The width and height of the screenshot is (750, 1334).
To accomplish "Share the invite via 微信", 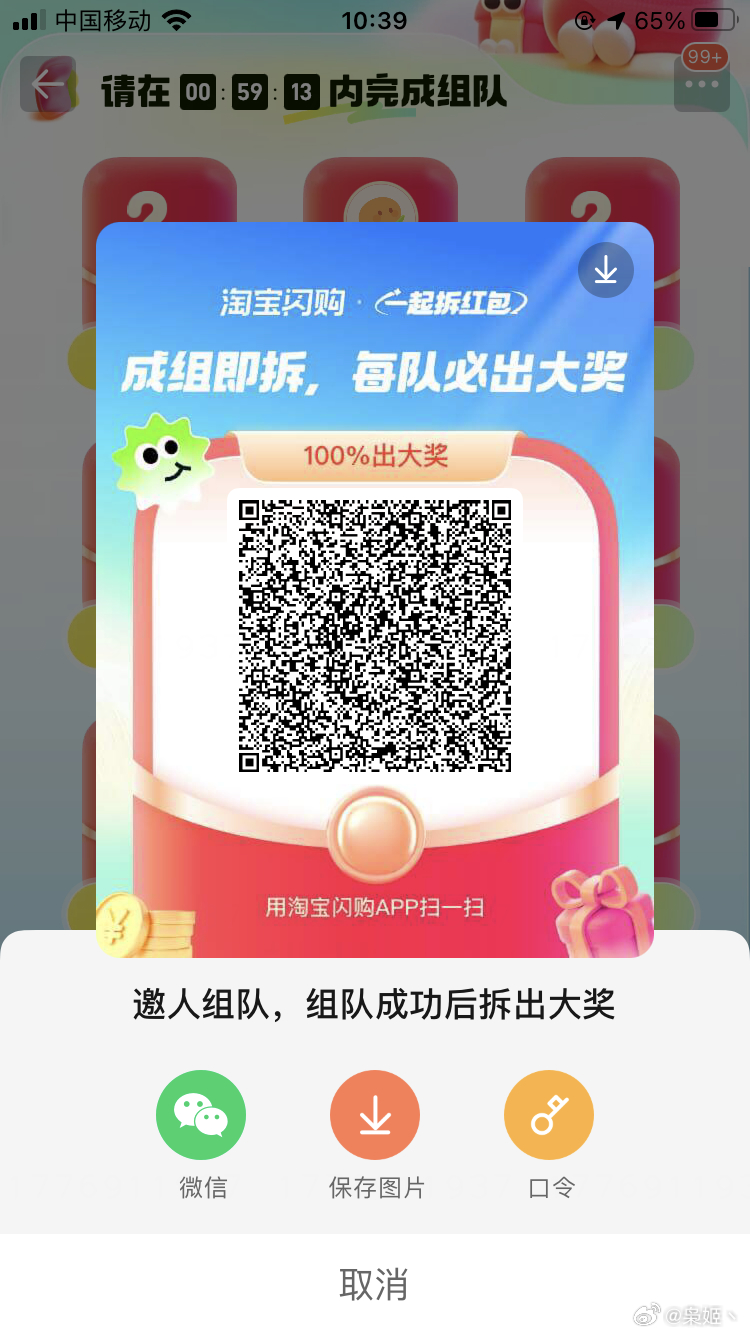I will 201,1115.
